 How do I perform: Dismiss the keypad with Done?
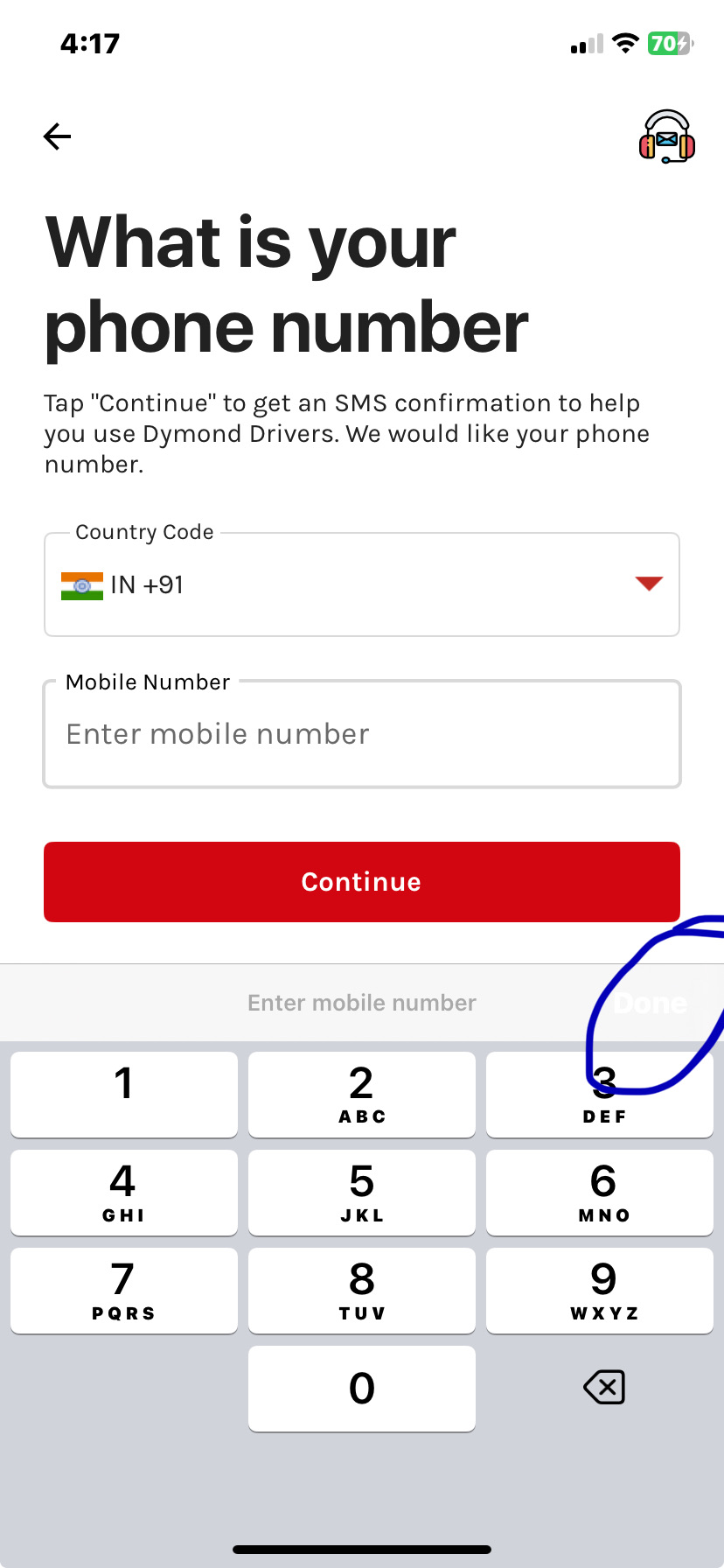[x=651, y=1003]
